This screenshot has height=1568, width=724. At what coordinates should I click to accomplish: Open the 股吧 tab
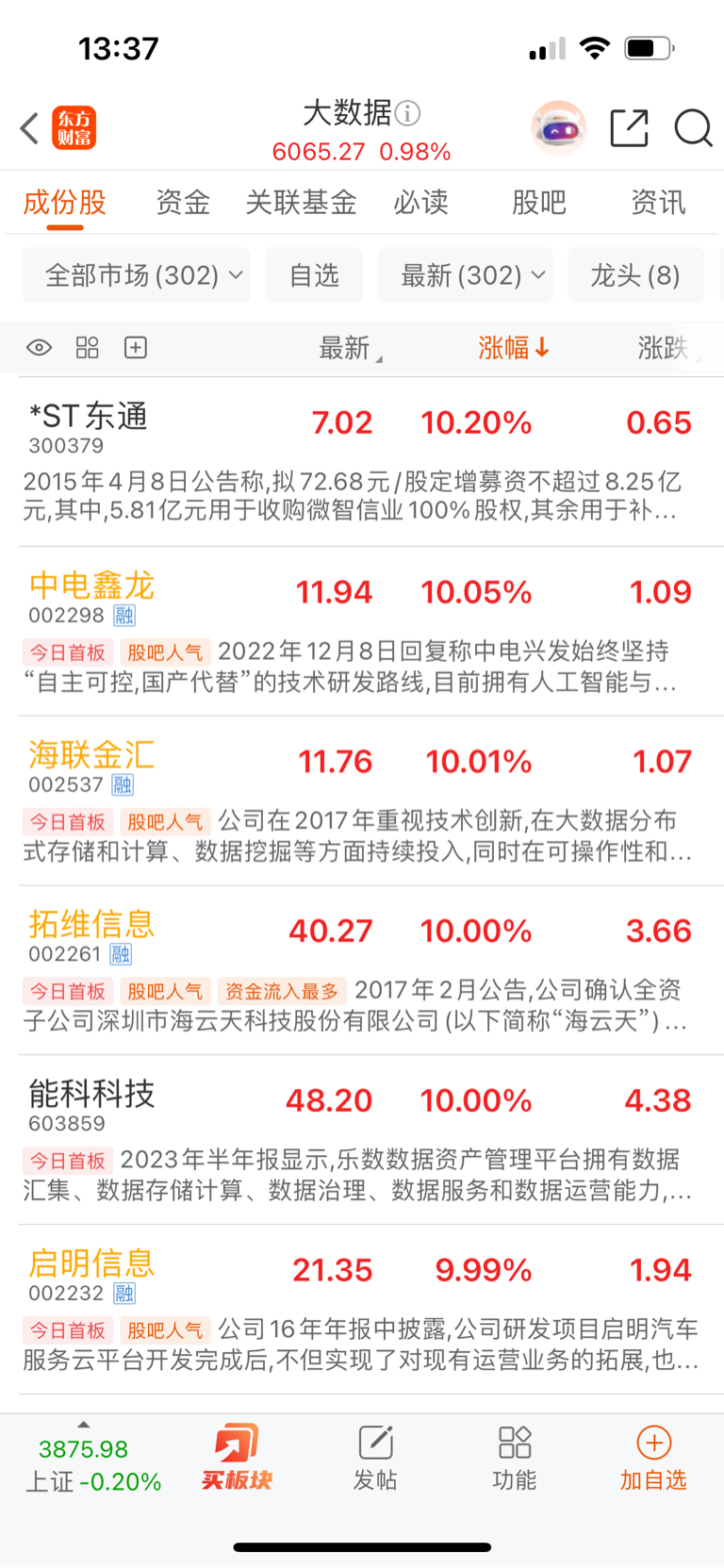(538, 202)
